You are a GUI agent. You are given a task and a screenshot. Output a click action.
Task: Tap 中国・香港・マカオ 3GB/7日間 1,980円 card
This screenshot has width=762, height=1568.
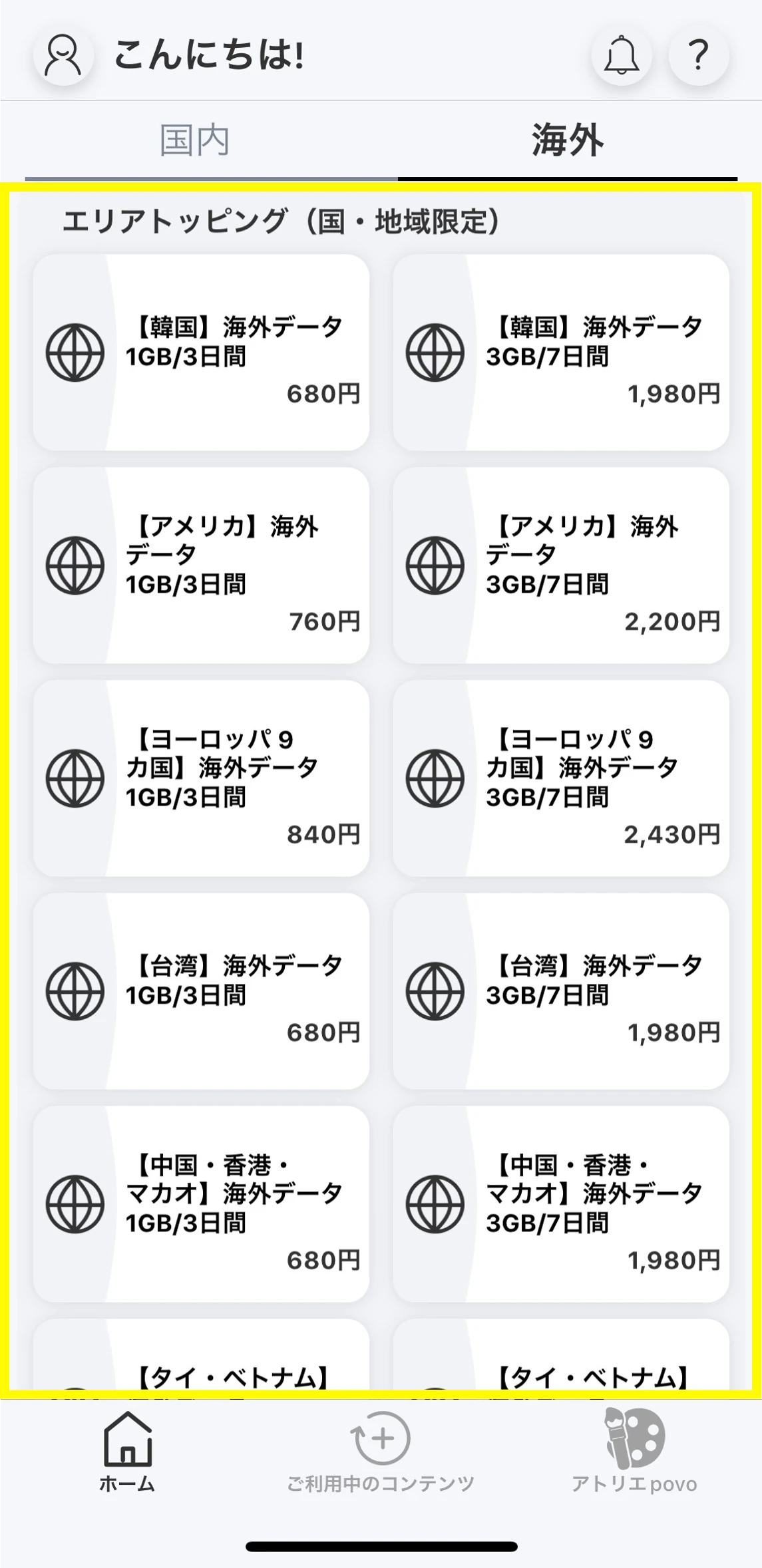(560, 1204)
